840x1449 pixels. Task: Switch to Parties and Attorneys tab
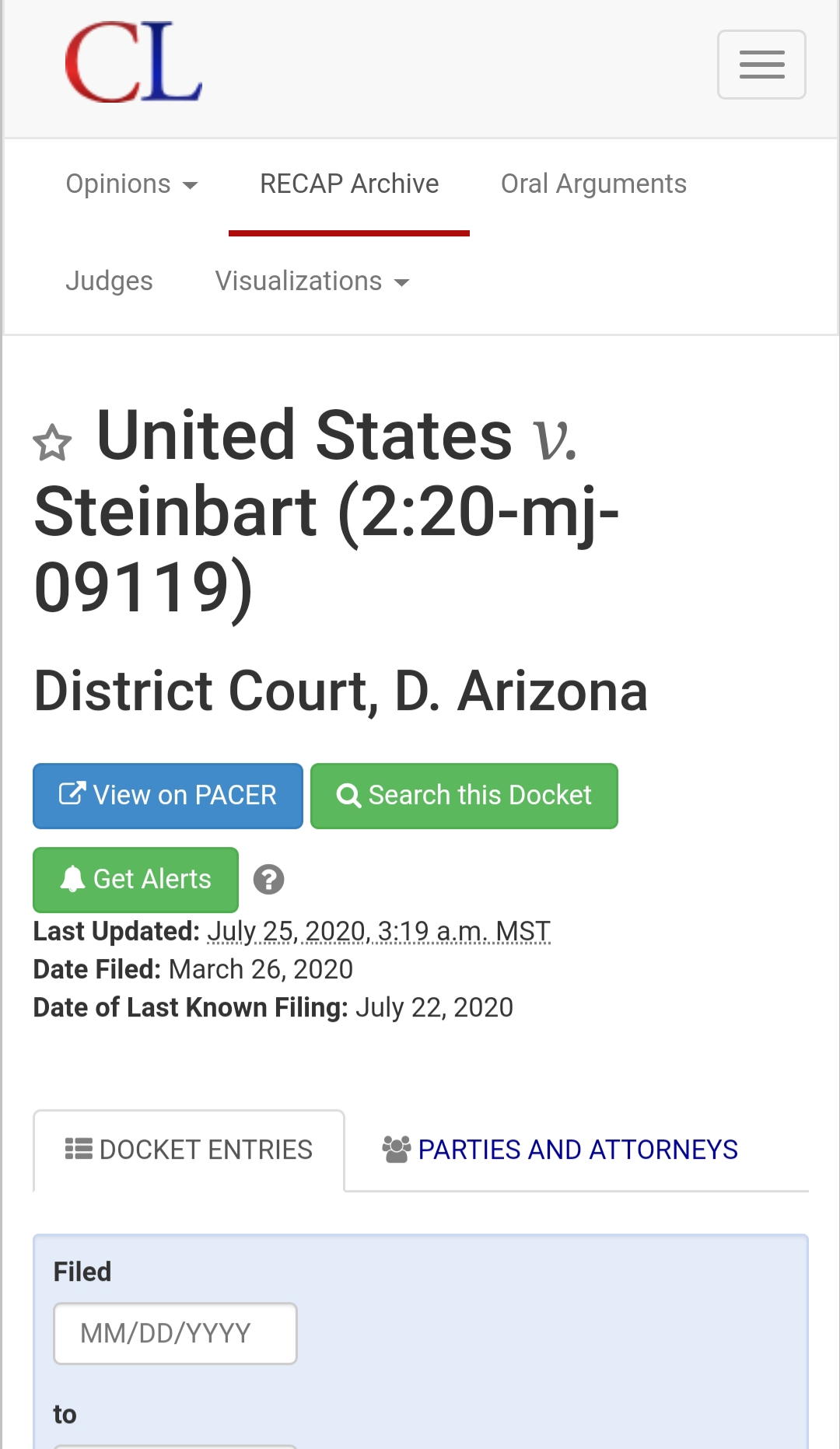560,1150
